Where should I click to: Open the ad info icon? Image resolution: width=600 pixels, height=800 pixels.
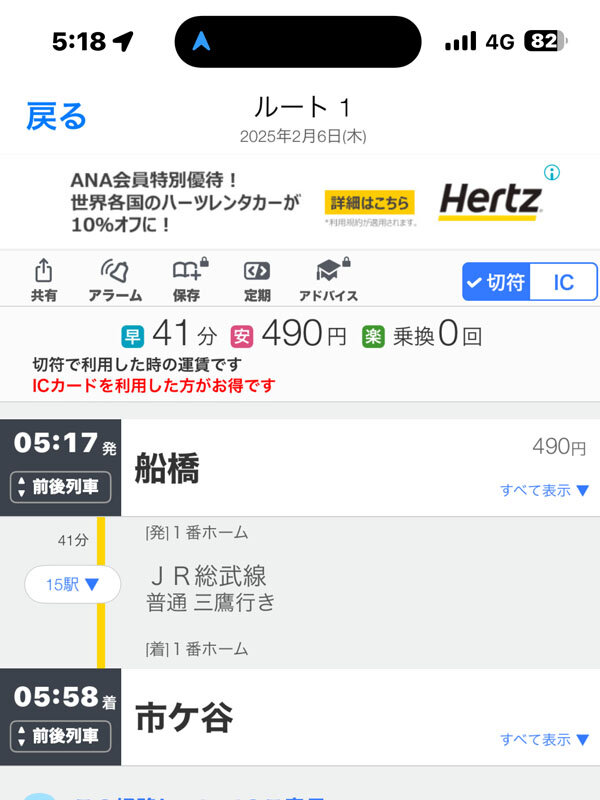point(552,172)
